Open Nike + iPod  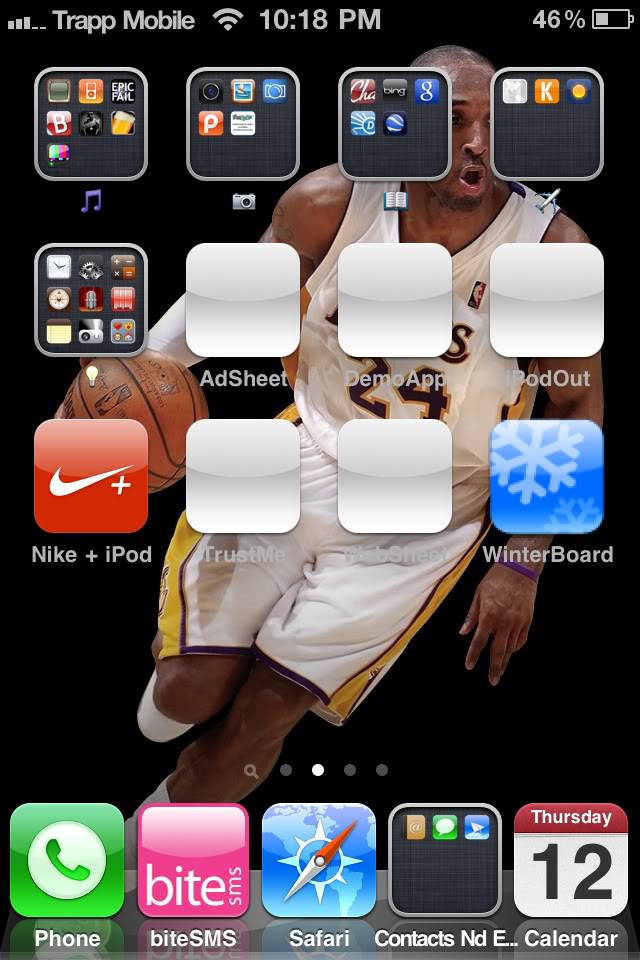coord(91,476)
